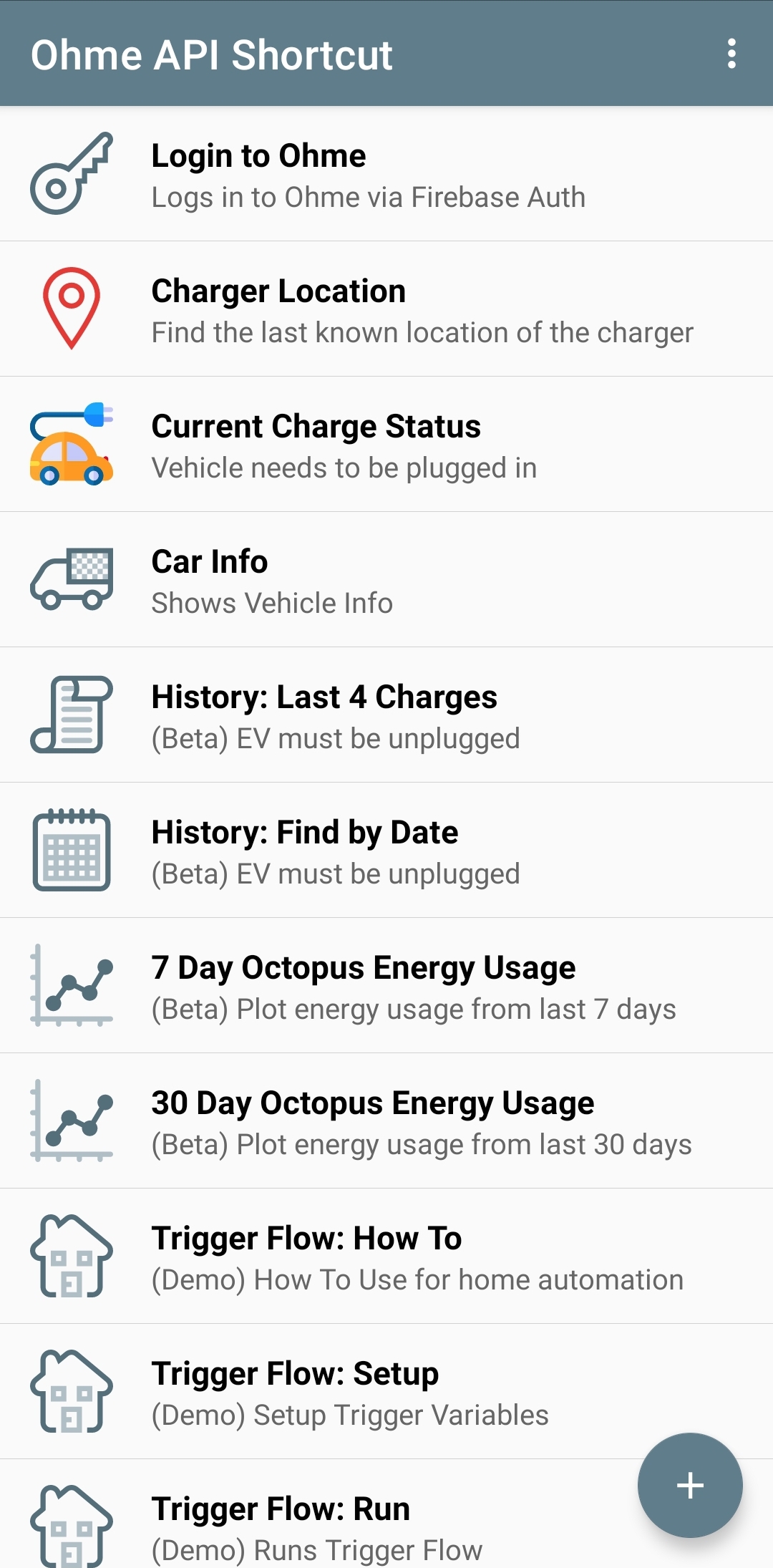773x1568 pixels.
Task: Open the overflow menu
Action: click(731, 54)
